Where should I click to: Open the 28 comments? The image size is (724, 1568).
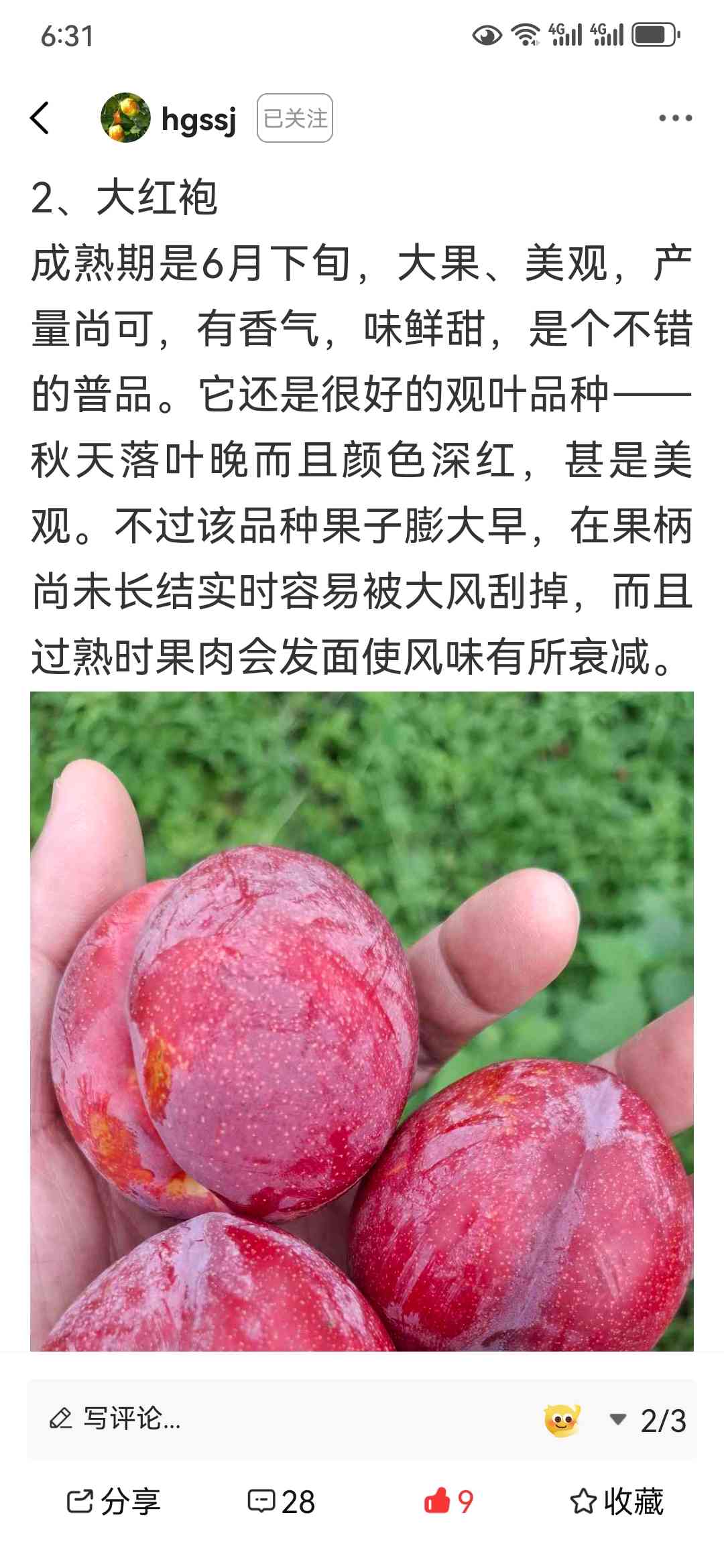click(x=281, y=1501)
